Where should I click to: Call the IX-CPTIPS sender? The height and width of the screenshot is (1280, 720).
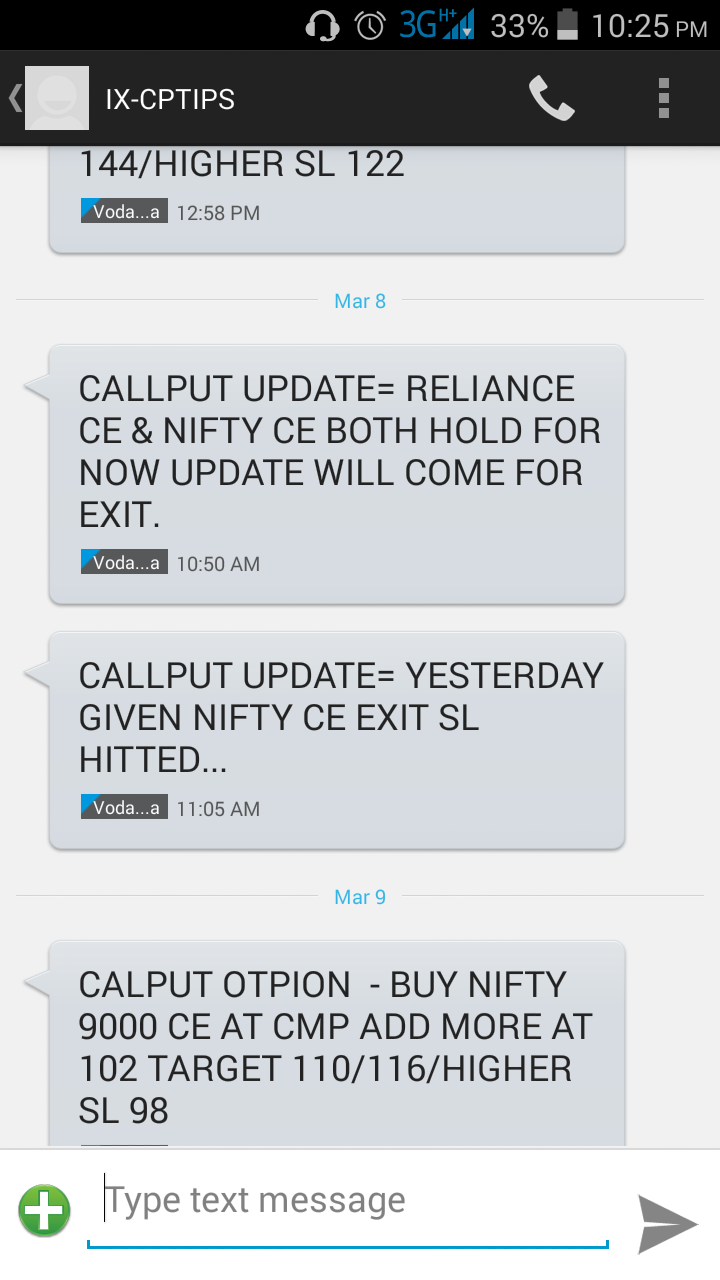point(551,99)
